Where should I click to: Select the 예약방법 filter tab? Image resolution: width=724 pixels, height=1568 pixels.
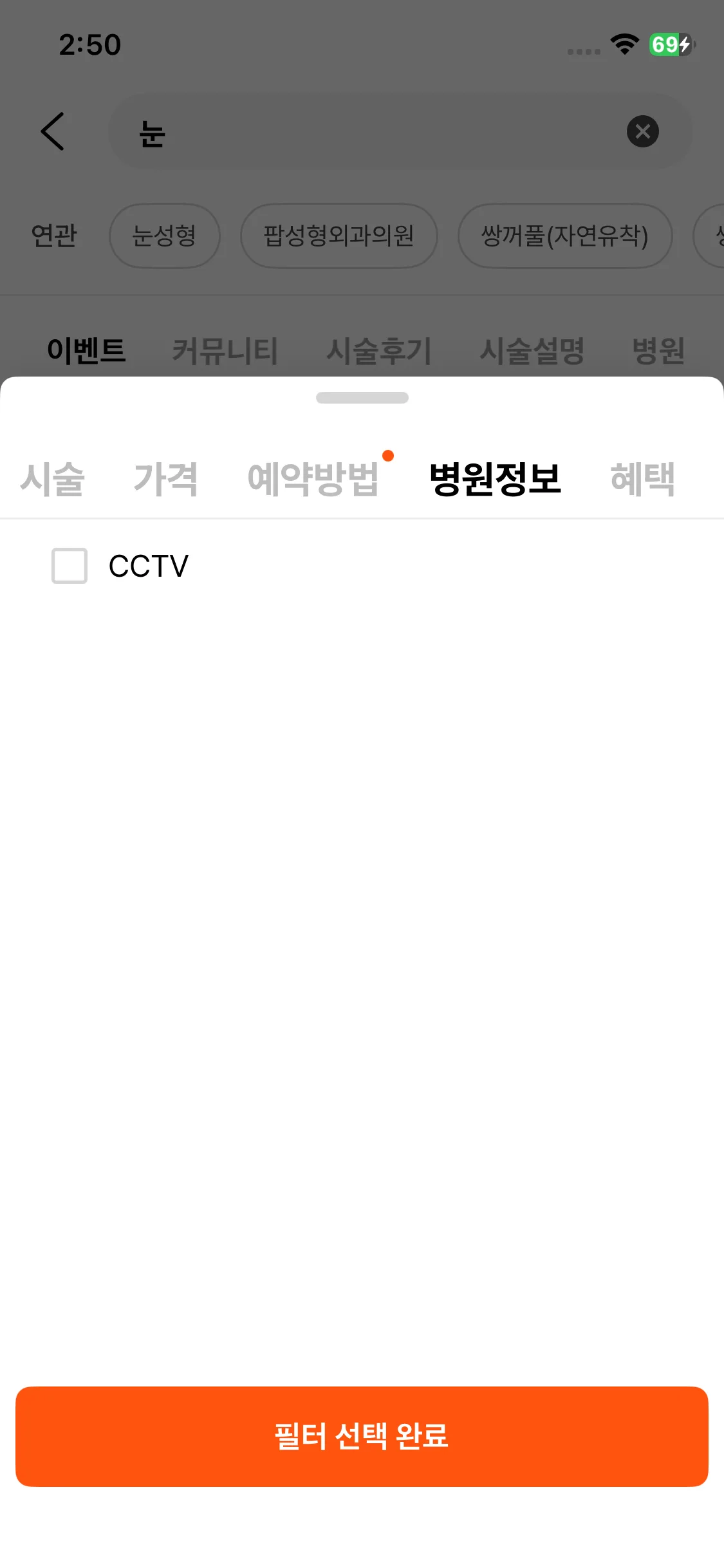click(x=313, y=480)
